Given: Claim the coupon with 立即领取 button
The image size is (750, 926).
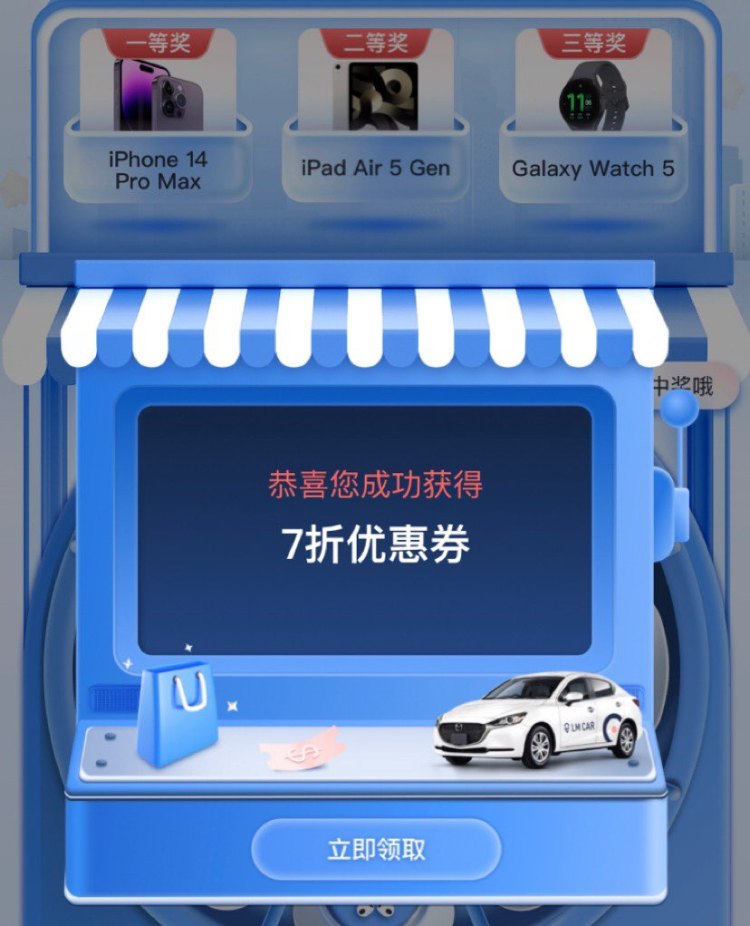Looking at the screenshot, I should click(375, 850).
